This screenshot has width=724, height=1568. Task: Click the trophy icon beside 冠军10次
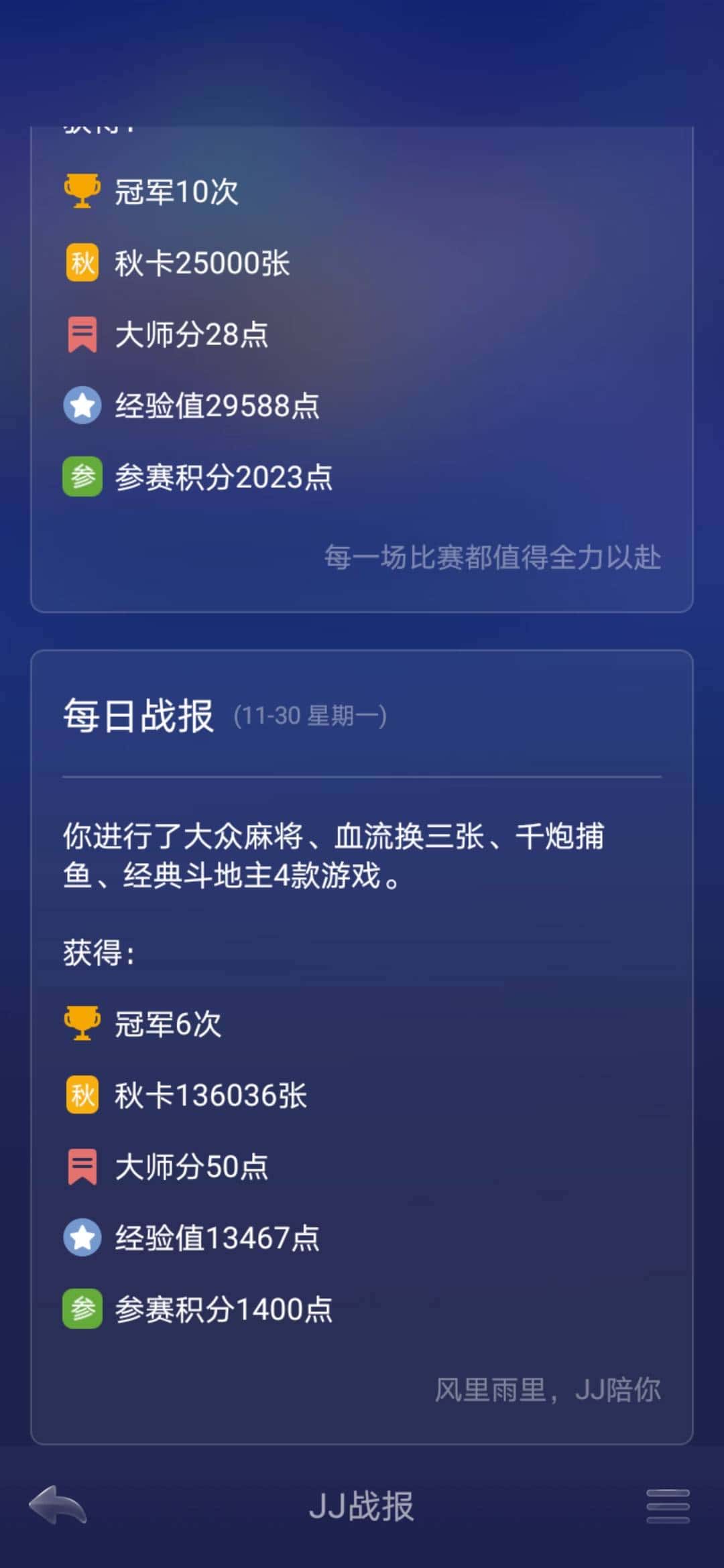point(82,192)
